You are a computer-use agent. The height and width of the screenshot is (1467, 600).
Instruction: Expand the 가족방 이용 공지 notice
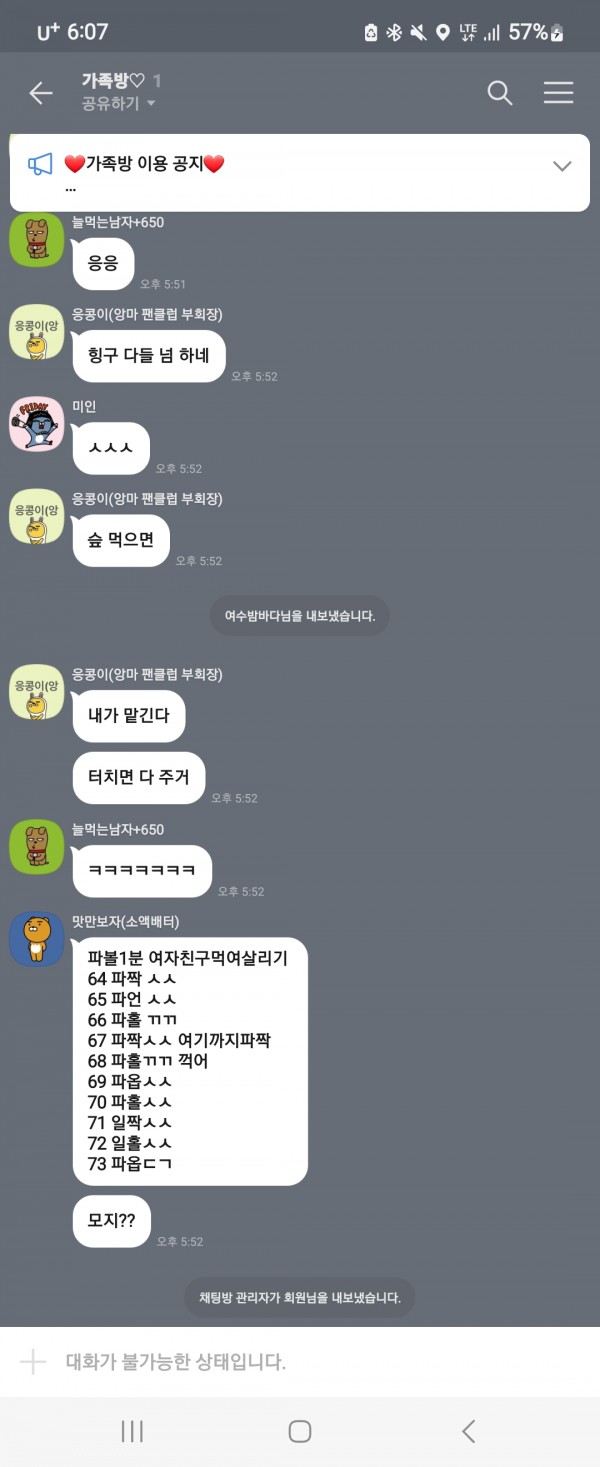(562, 166)
